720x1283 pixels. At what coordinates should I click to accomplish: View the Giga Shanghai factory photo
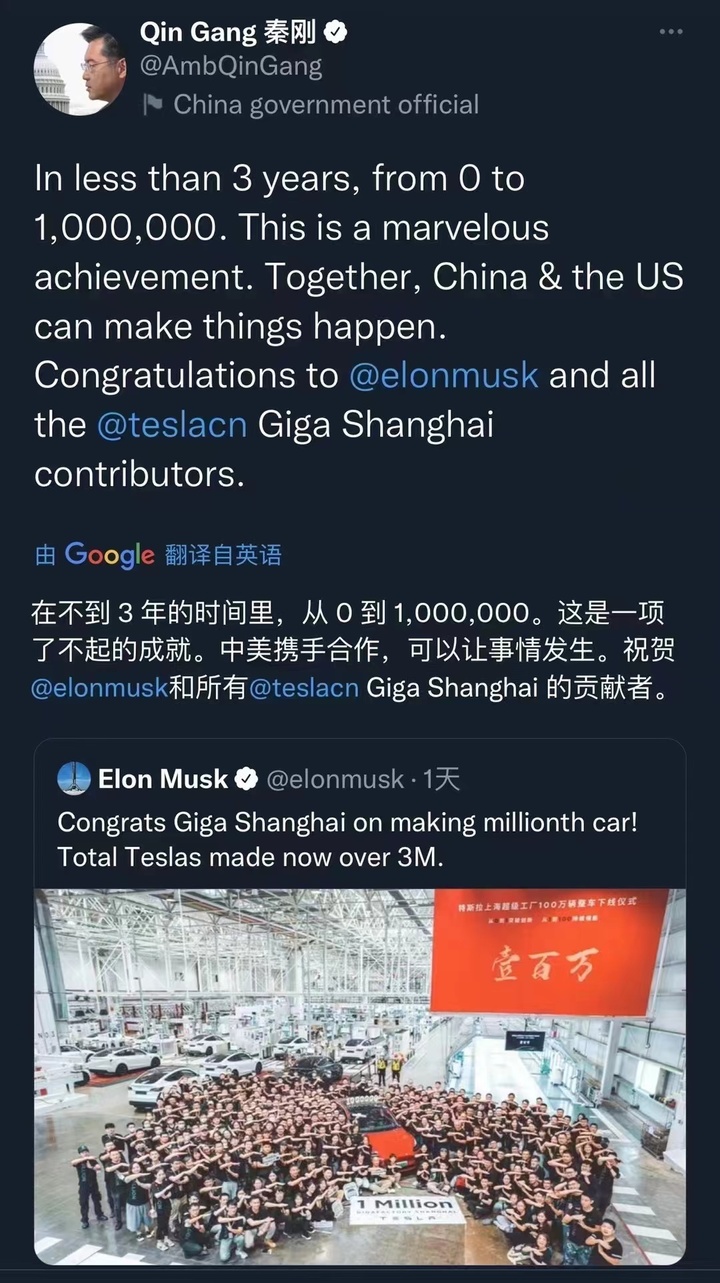click(360, 1075)
